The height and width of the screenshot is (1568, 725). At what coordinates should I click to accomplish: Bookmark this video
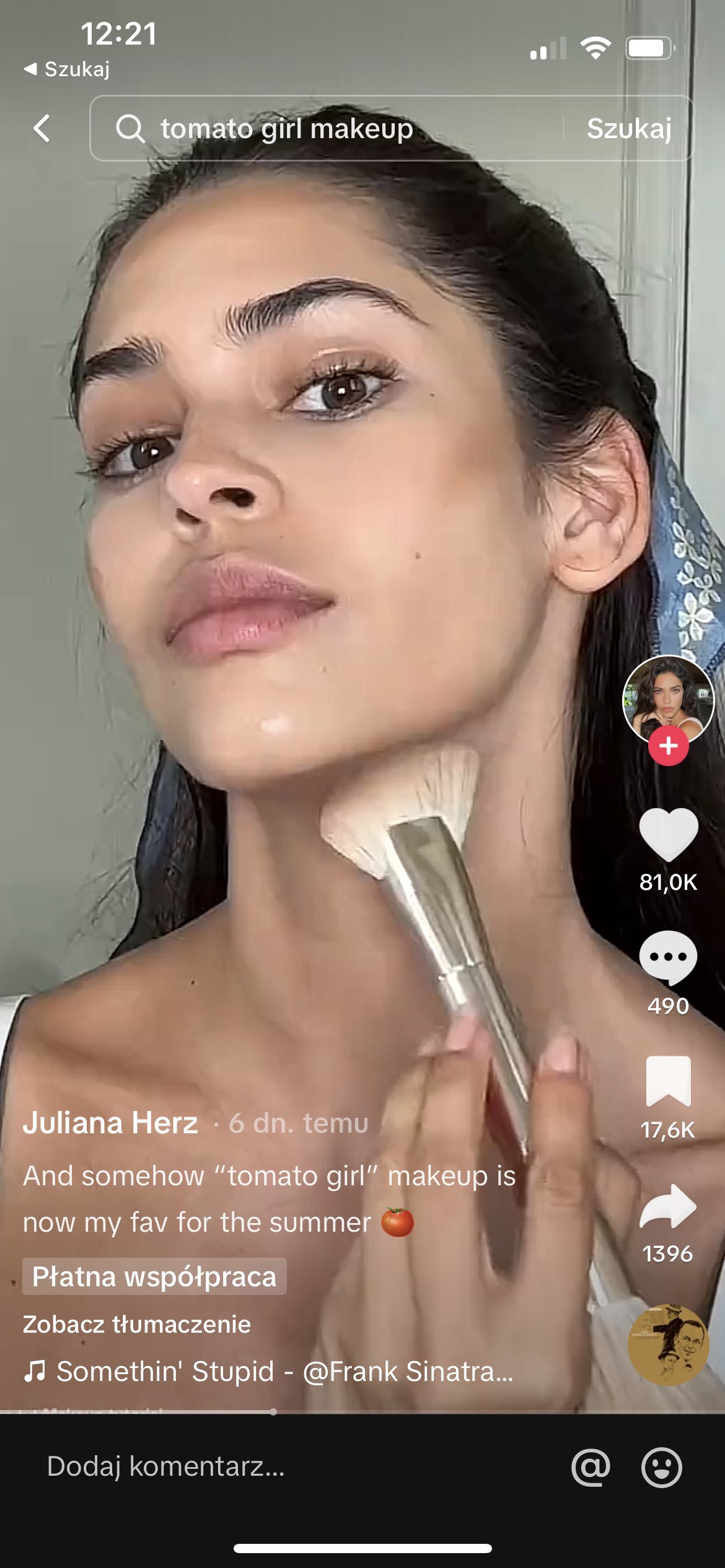pyautogui.click(x=668, y=1081)
